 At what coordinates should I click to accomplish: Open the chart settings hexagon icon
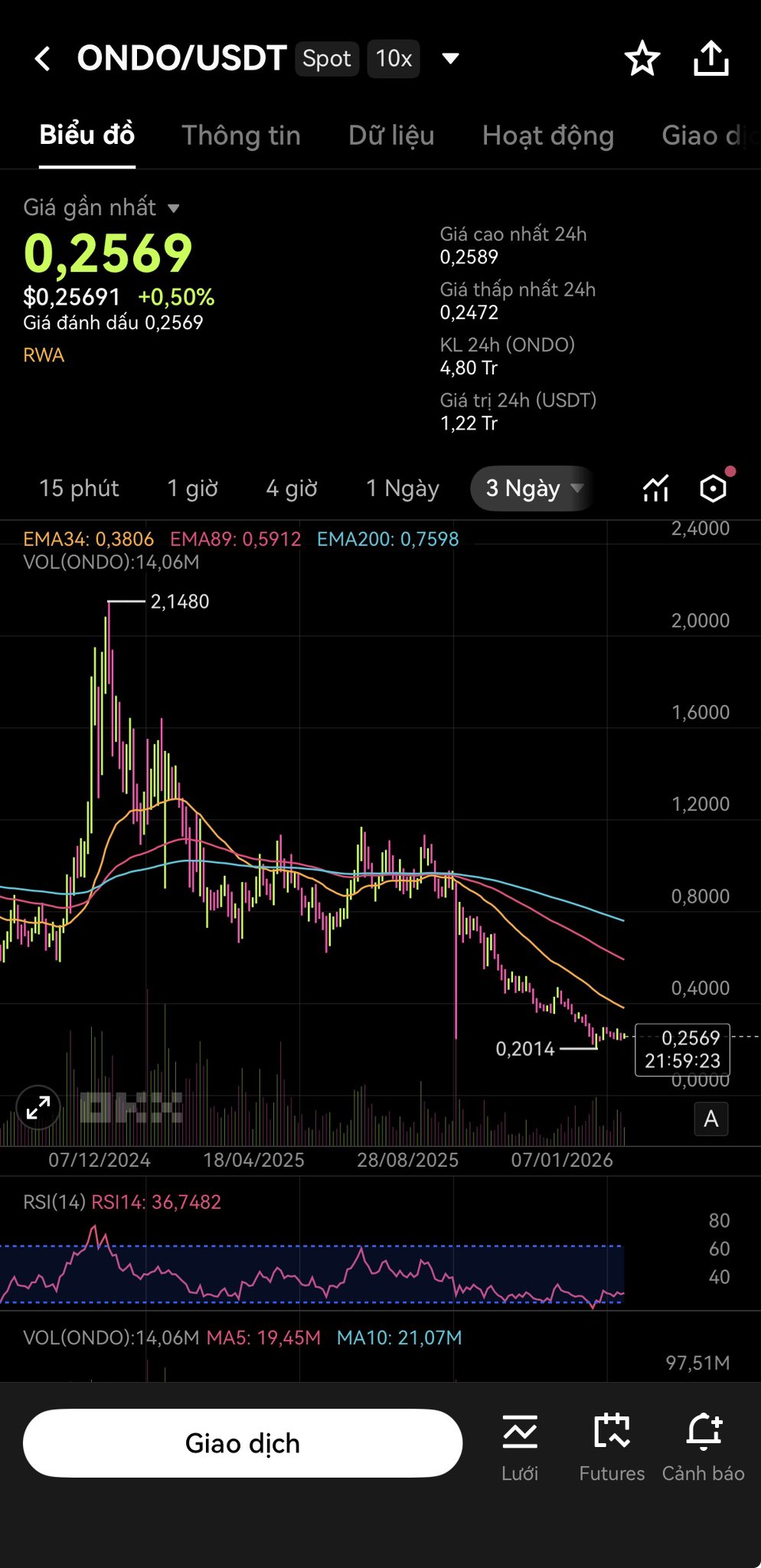pyautogui.click(x=713, y=488)
